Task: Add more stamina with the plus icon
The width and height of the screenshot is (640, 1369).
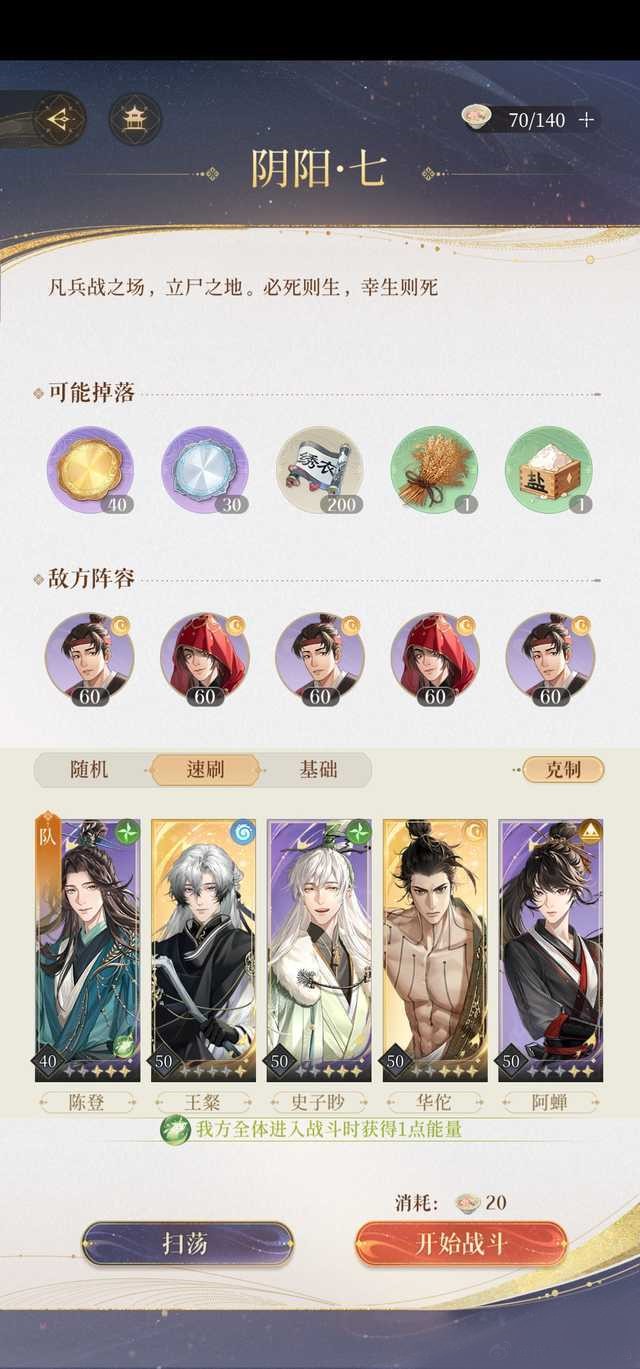Action: coord(587,120)
